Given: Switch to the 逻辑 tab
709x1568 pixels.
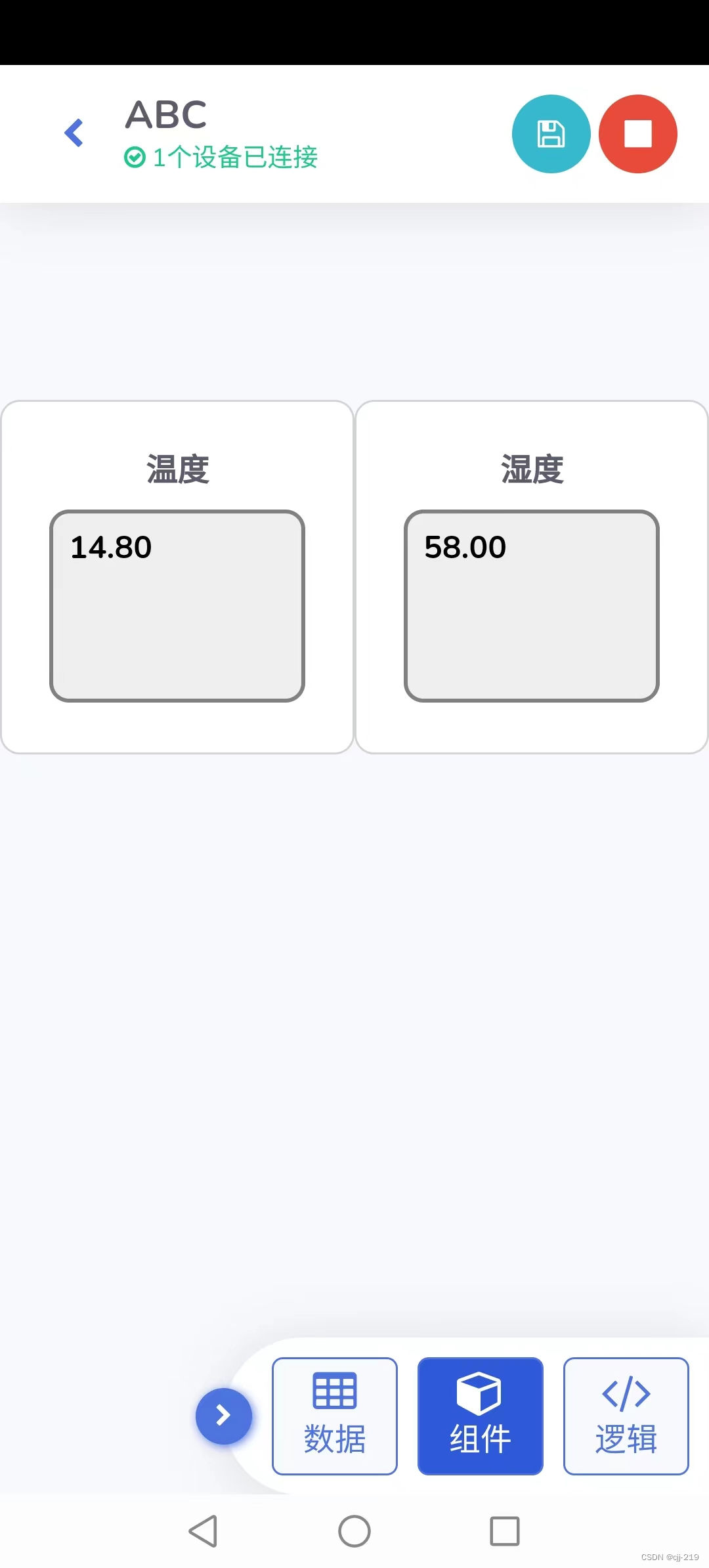Looking at the screenshot, I should pyautogui.click(x=626, y=1416).
